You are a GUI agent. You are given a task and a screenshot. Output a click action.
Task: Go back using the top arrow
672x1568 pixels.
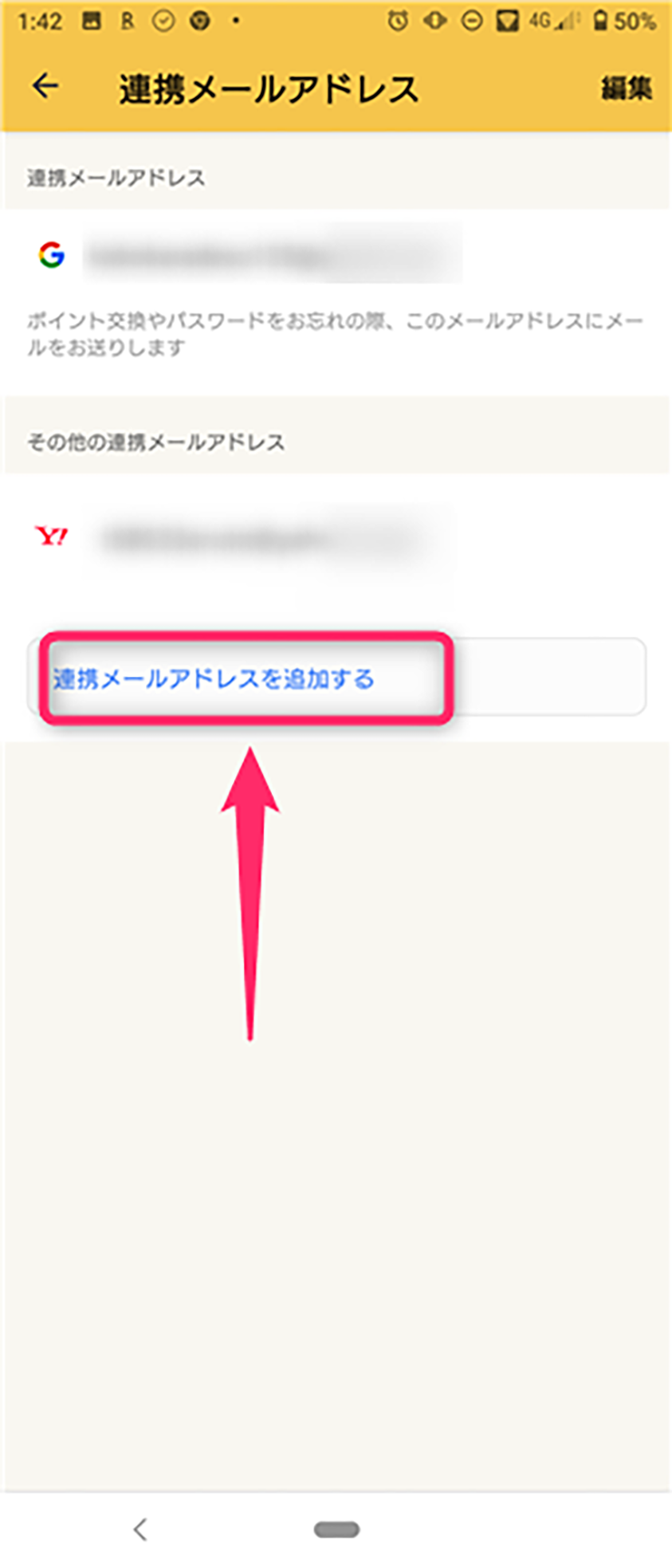[45, 85]
